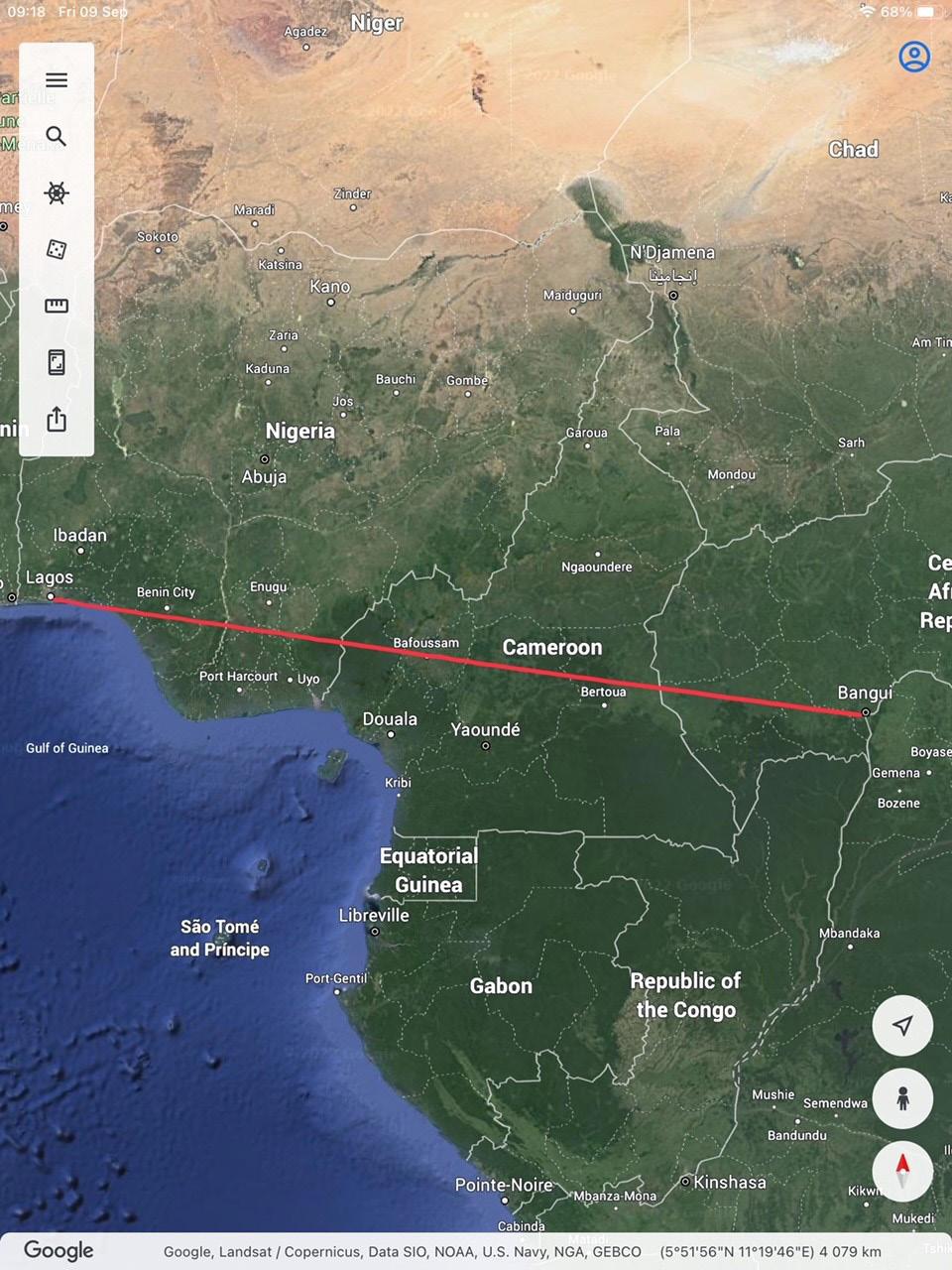
Task: Open the hamburger menu
Action: point(57,80)
